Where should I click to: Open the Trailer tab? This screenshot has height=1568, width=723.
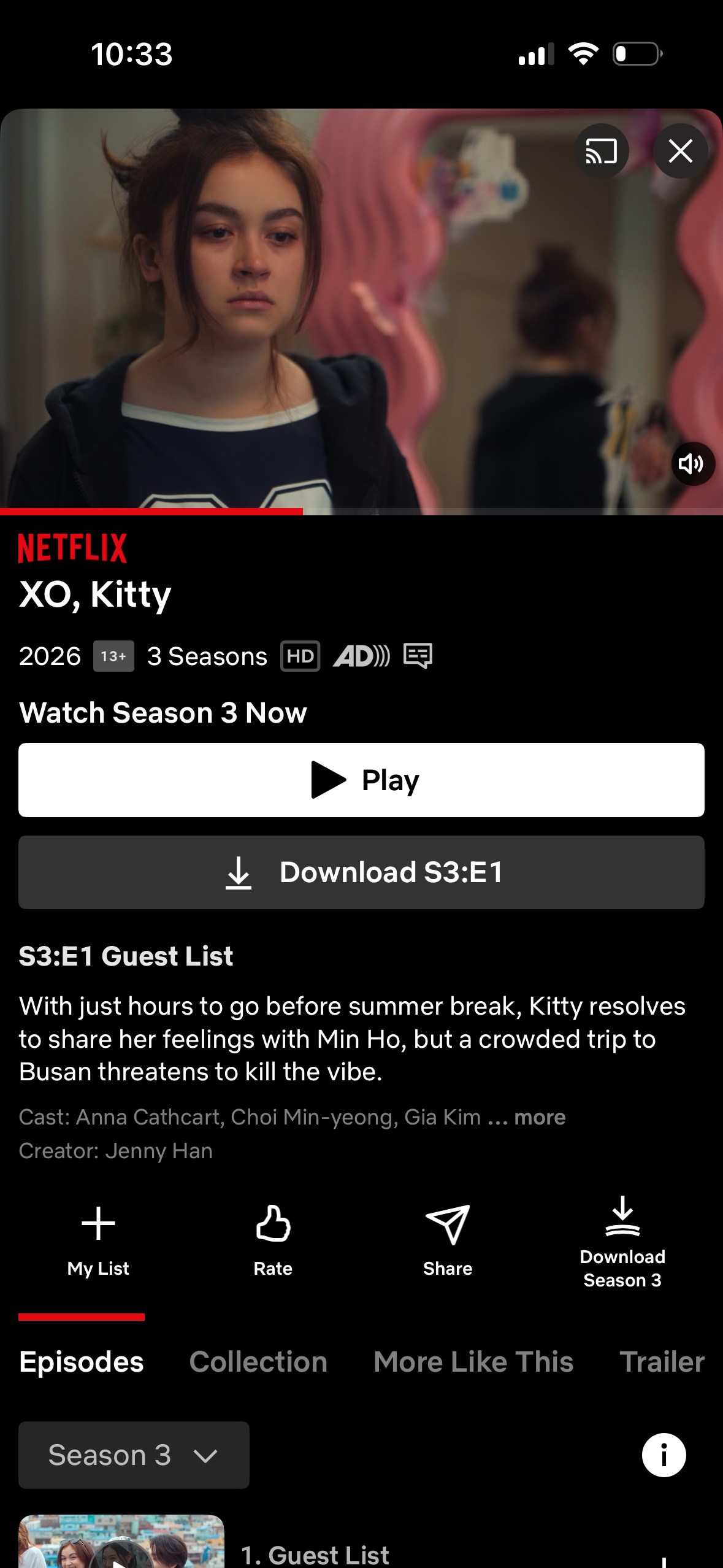click(661, 1362)
